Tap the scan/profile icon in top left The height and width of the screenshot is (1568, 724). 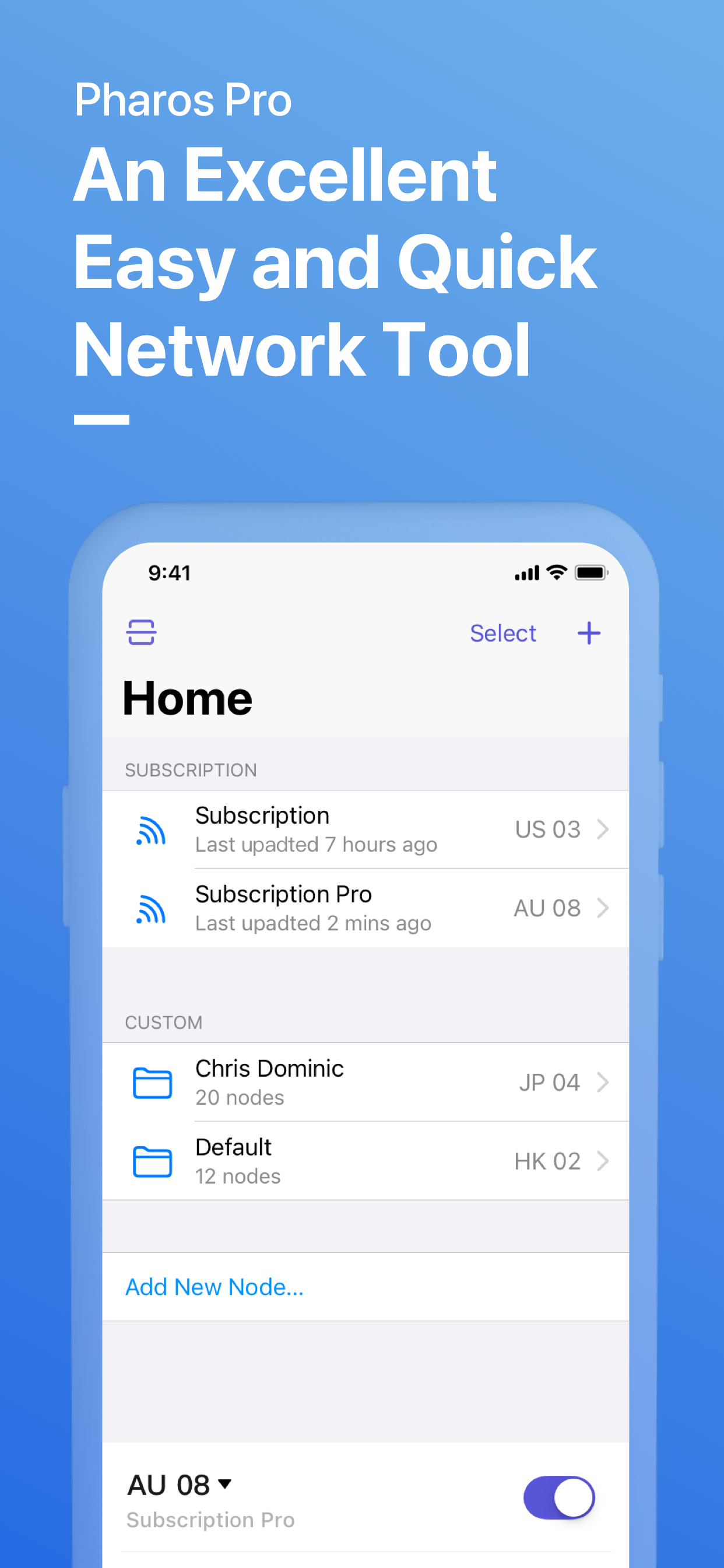141,632
